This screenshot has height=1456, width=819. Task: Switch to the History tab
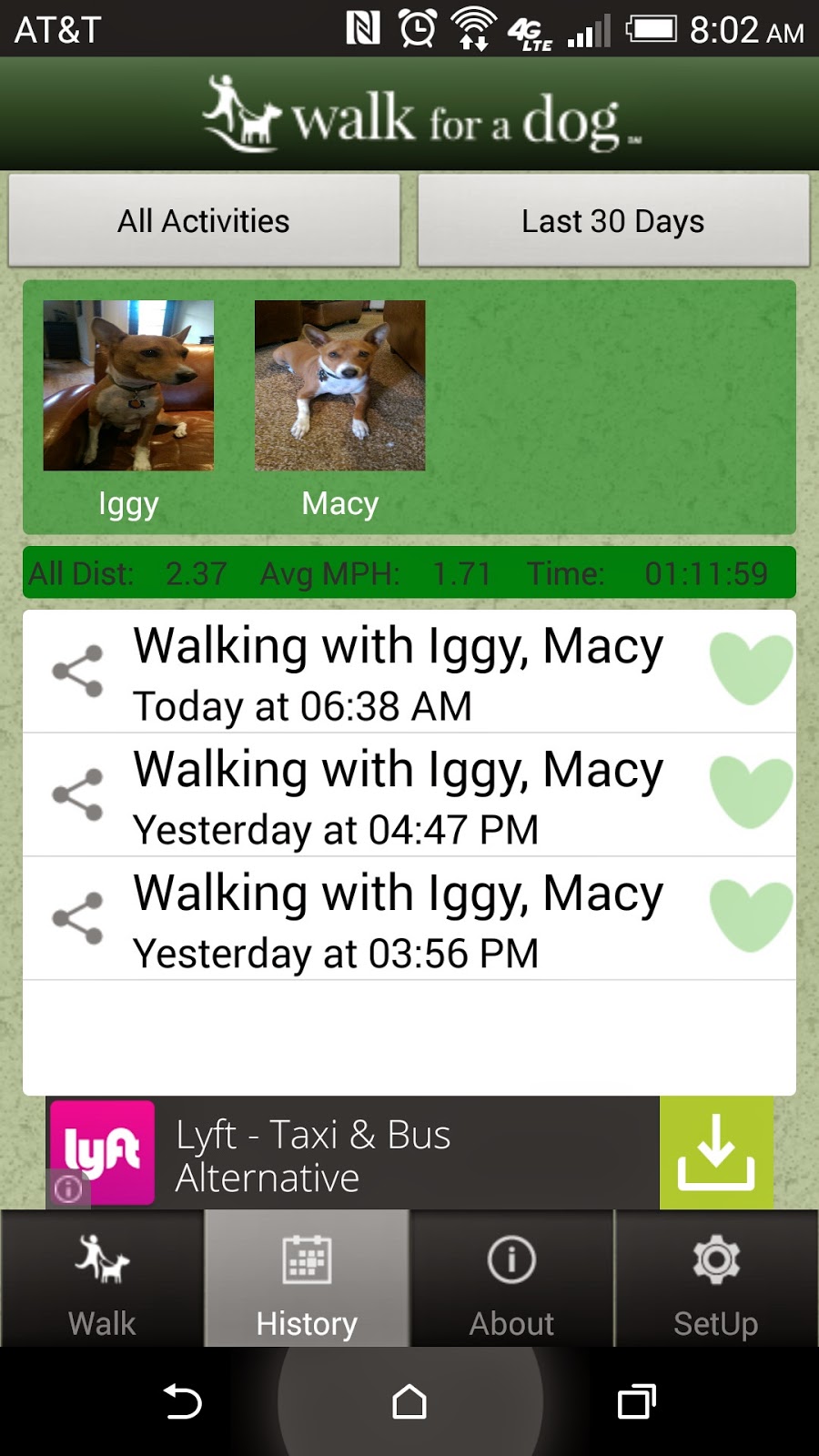tap(307, 1279)
